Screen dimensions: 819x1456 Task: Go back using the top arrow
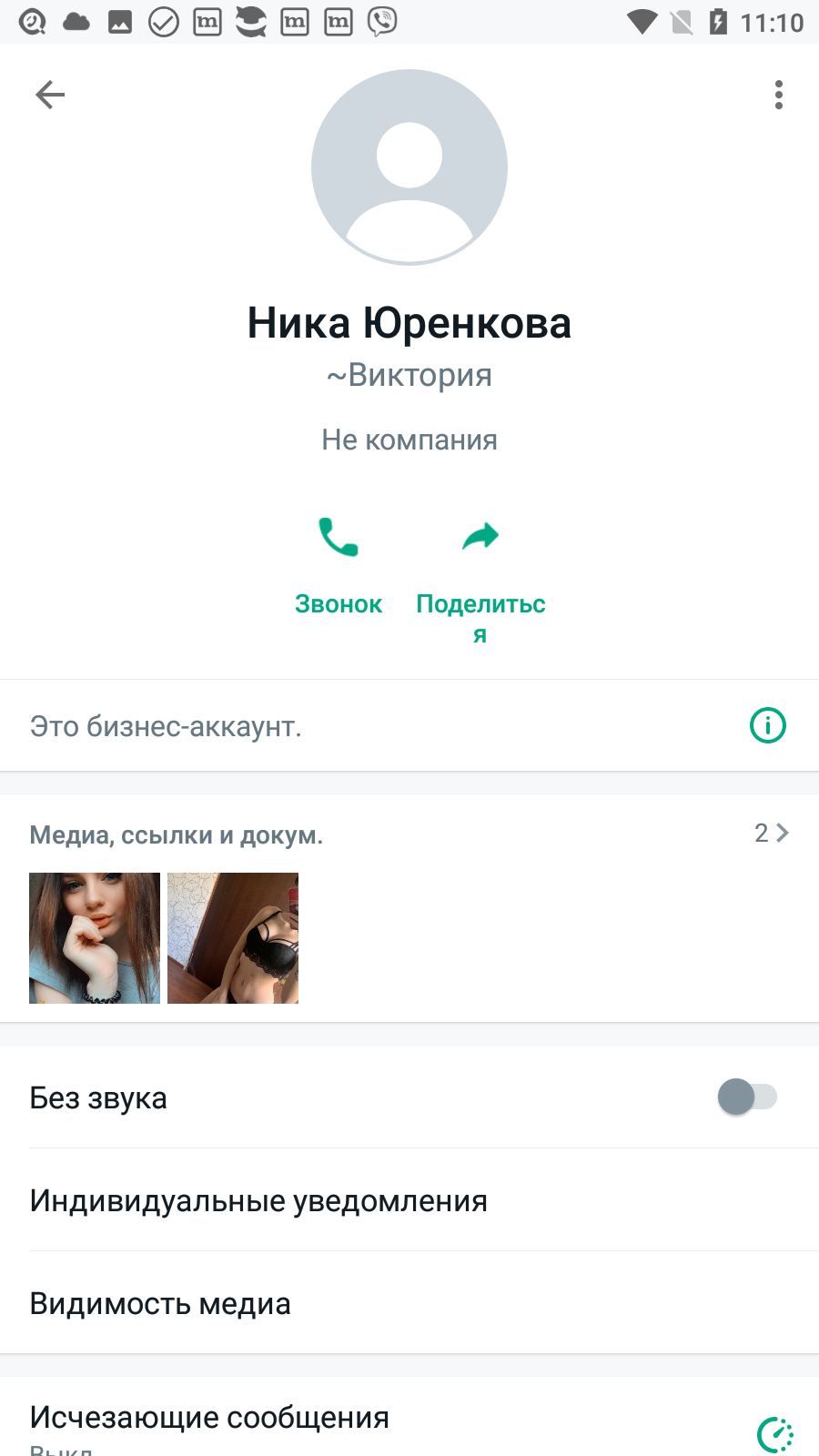(x=50, y=95)
